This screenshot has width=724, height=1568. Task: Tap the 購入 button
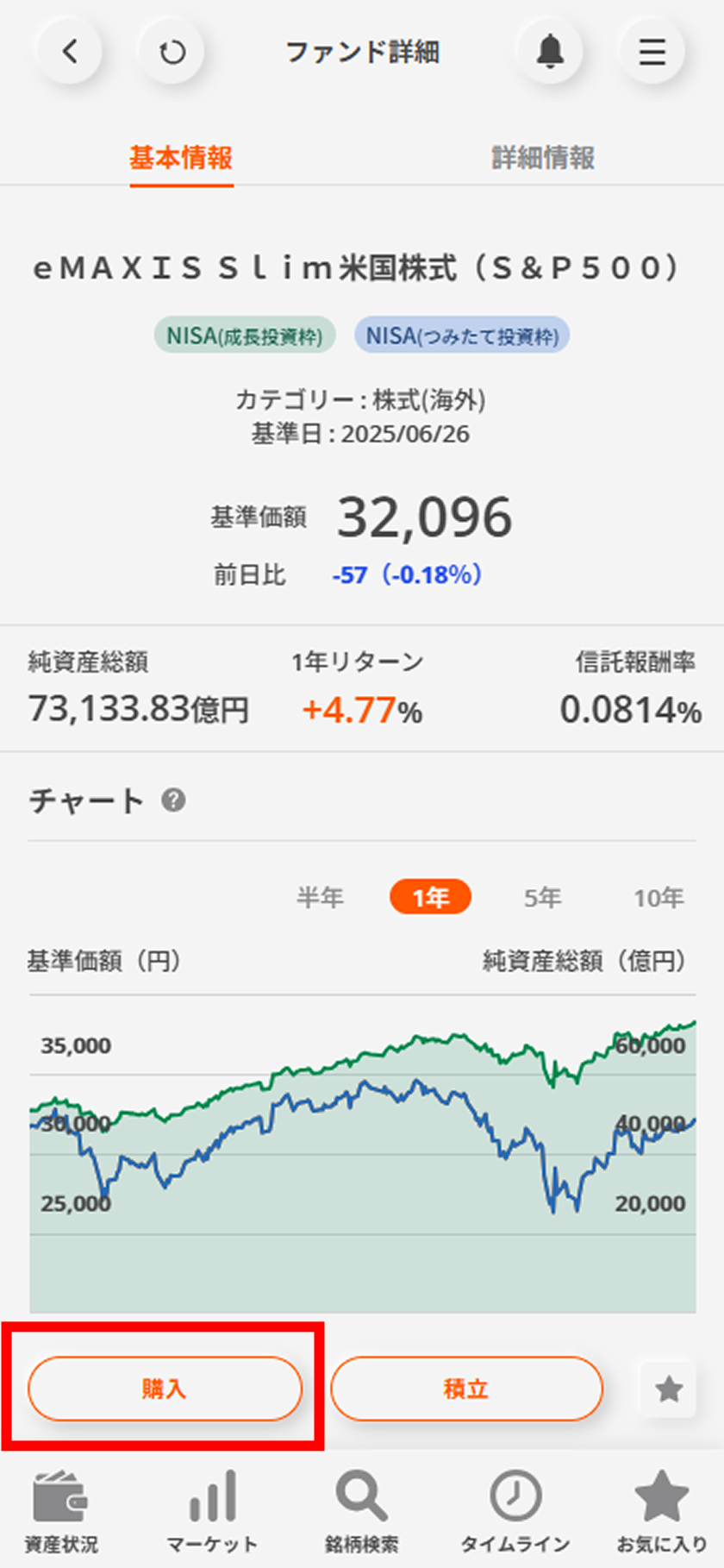(x=165, y=1389)
